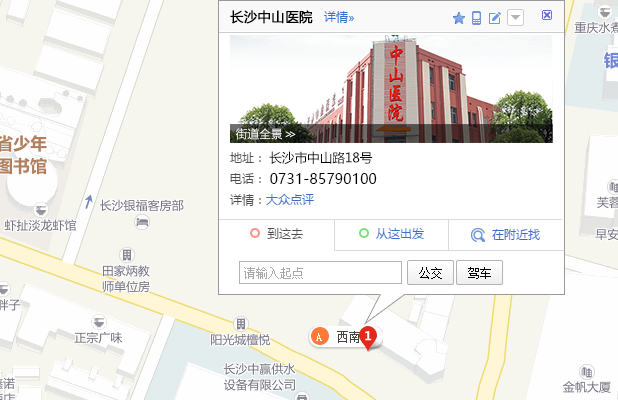Open 详情 link next to hospital name

click(338, 18)
